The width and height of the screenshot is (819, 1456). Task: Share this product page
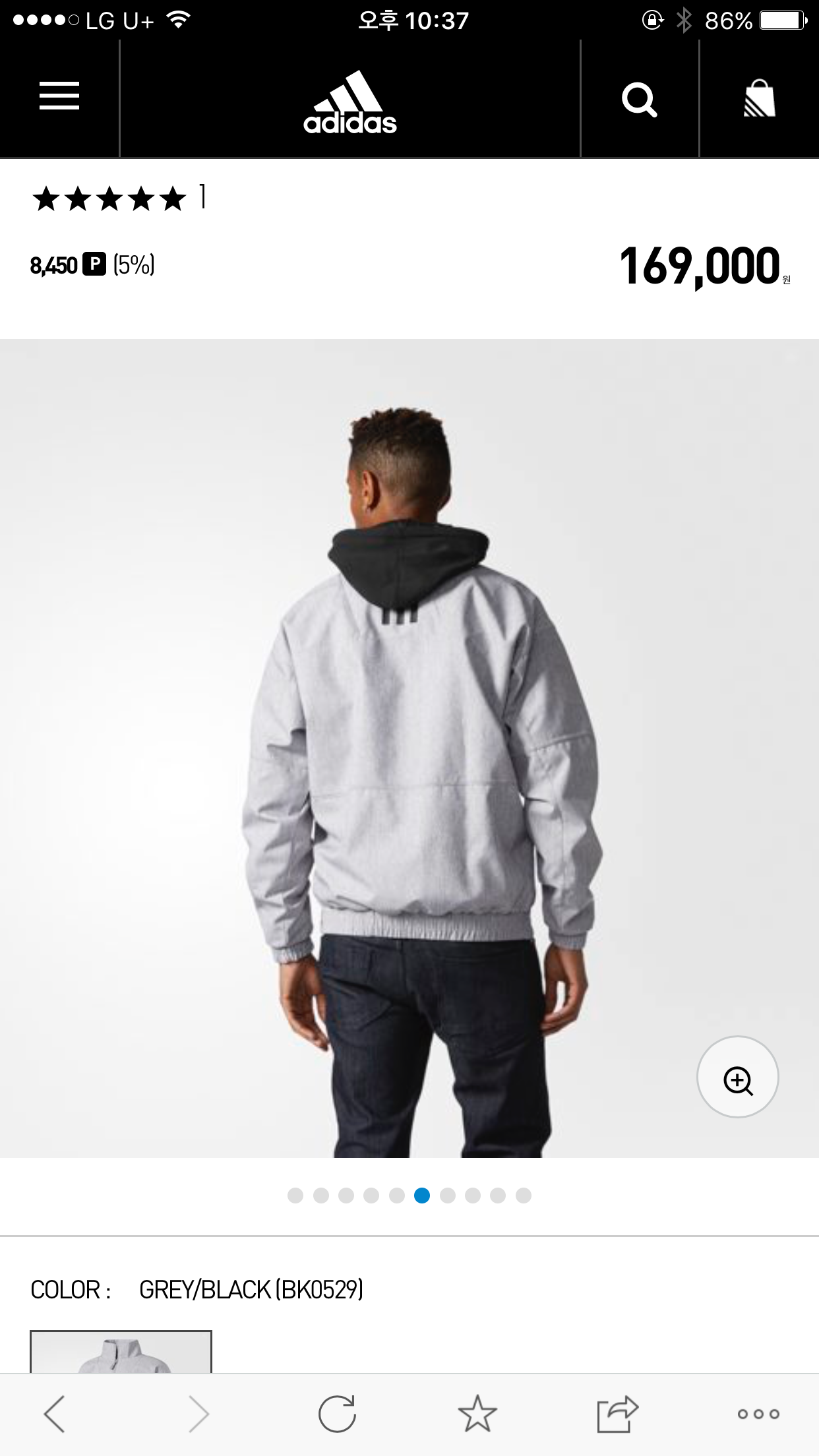[617, 1414]
